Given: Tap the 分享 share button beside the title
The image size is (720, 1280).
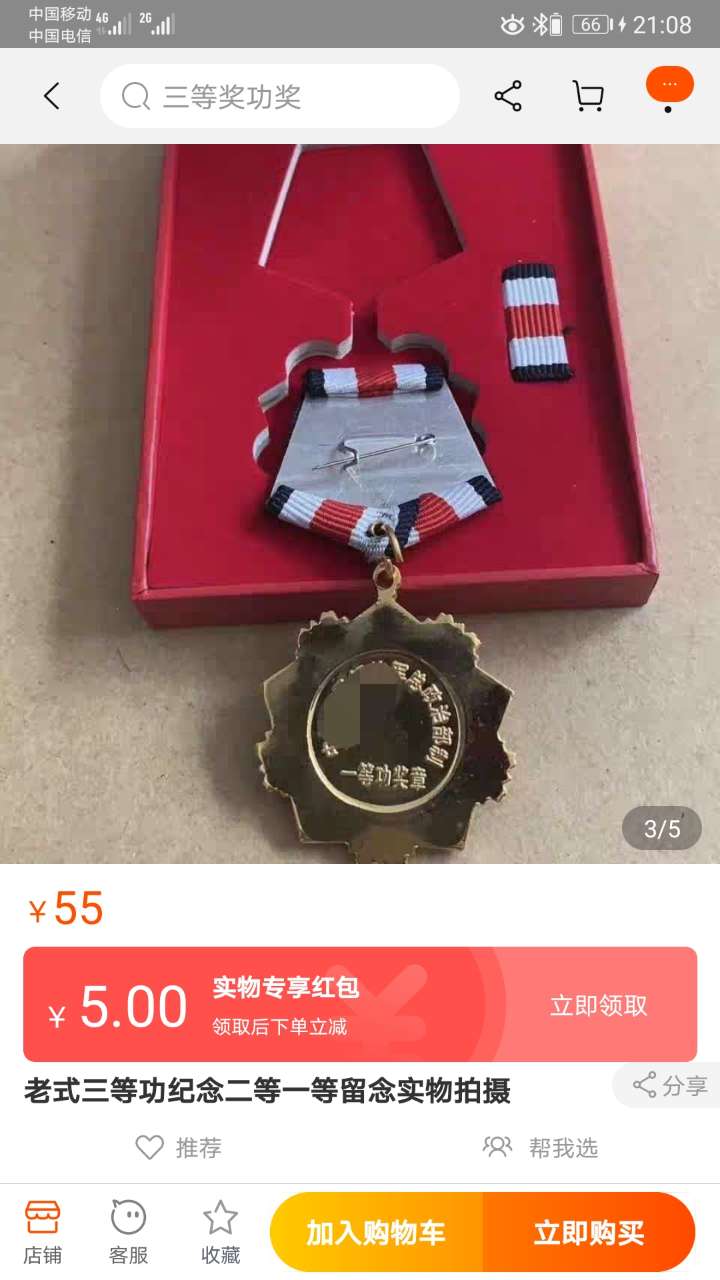Looking at the screenshot, I should point(670,1085).
